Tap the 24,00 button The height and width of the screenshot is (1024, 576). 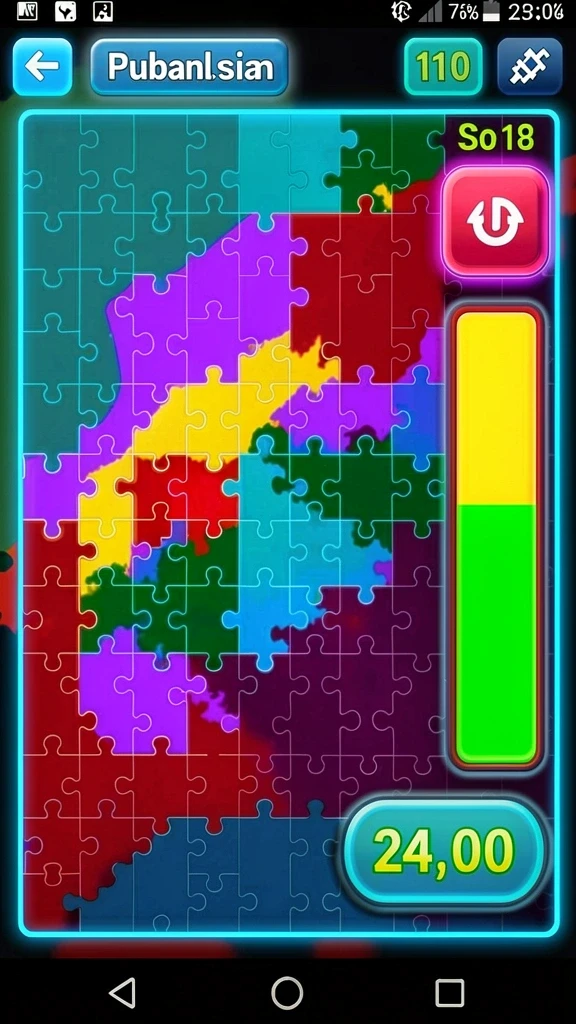[x=443, y=853]
